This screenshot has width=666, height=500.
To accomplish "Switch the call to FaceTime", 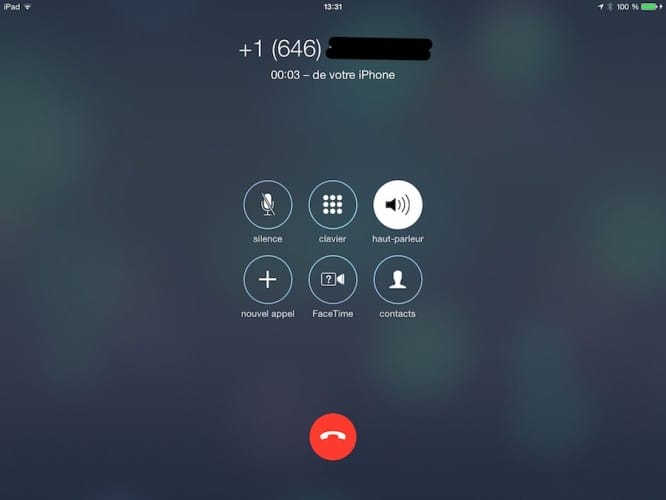I will (x=333, y=280).
